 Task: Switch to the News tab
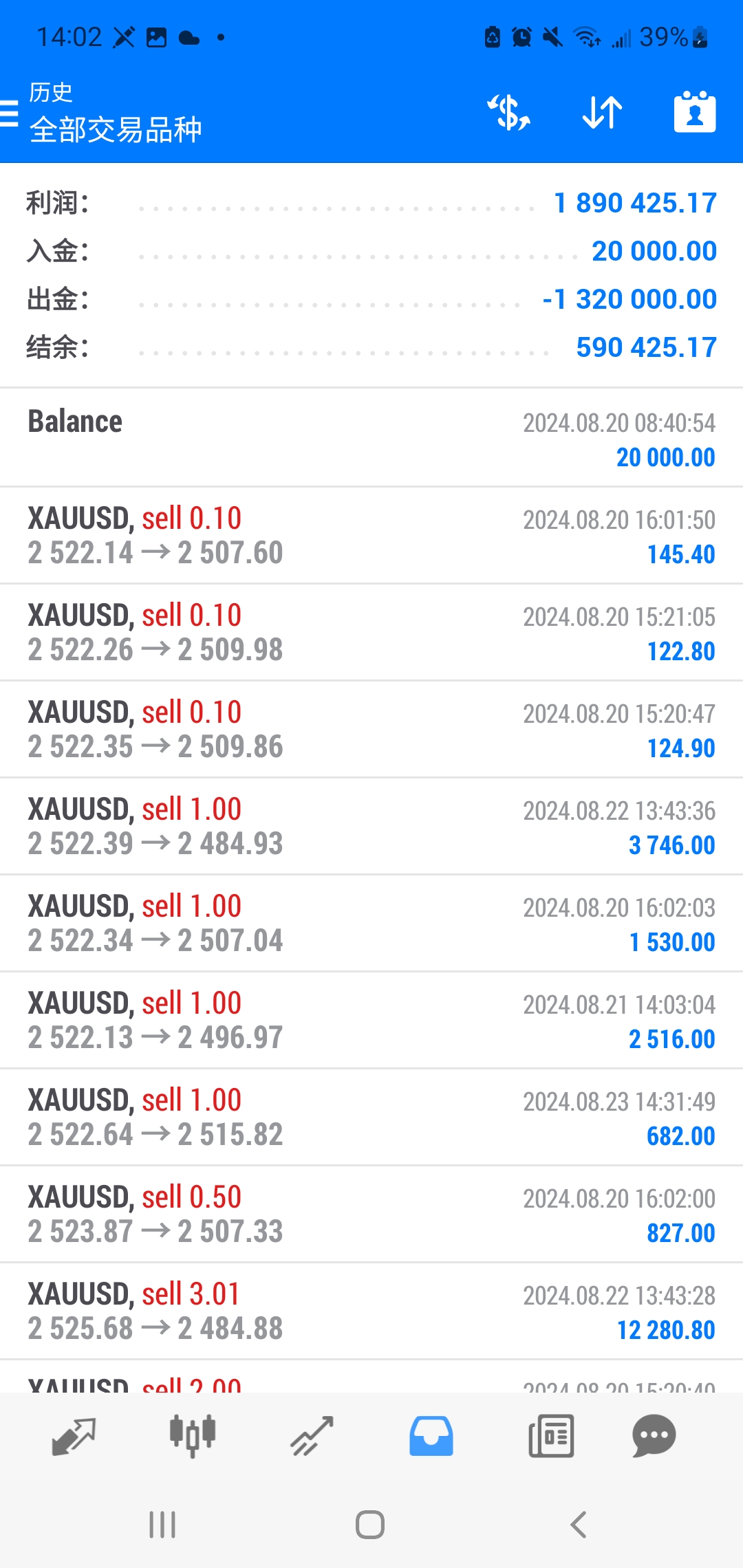551,1436
